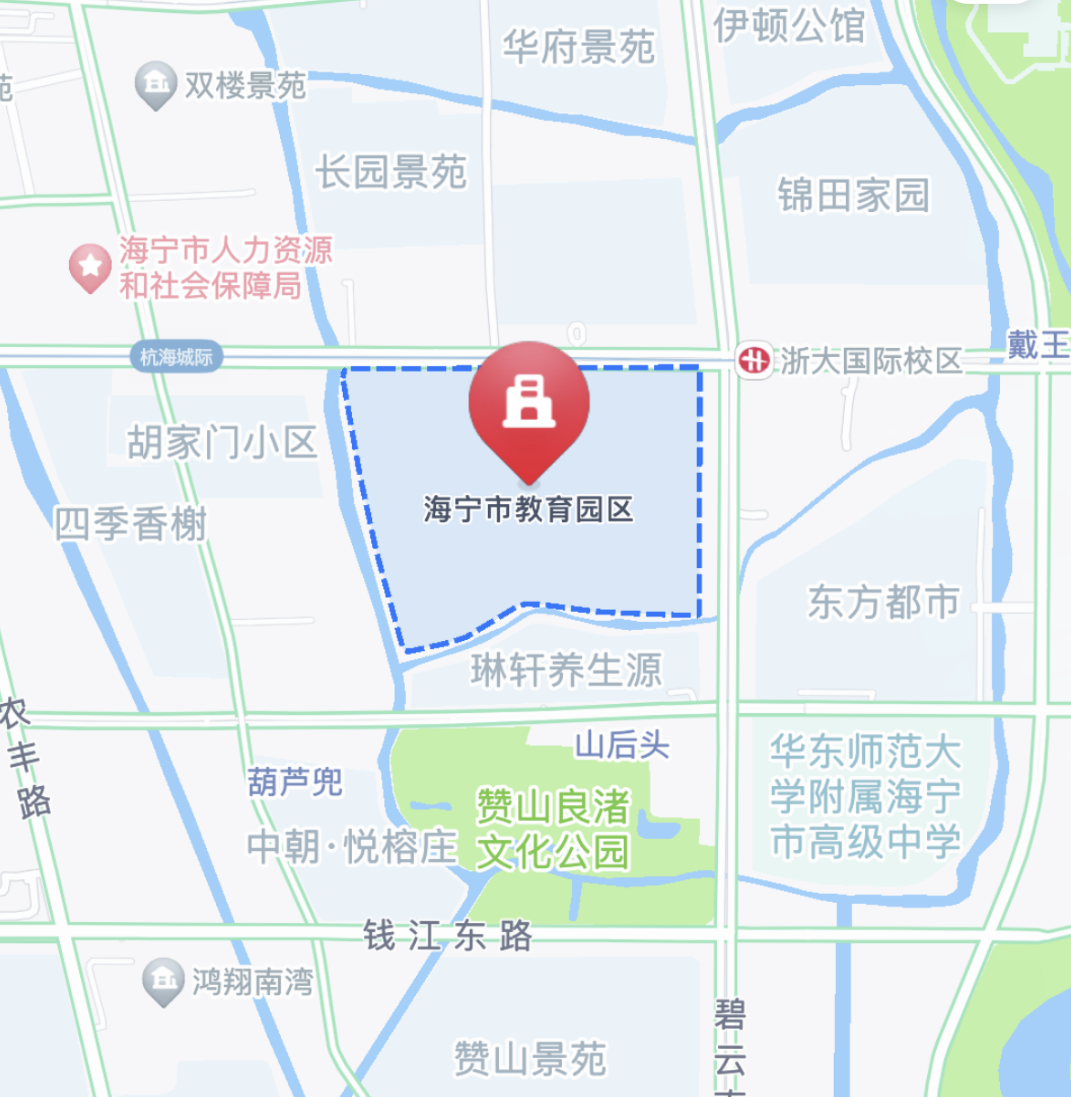
Task: Select the 海宁市人力资源和社会保障局 star marker
Action: point(90,266)
